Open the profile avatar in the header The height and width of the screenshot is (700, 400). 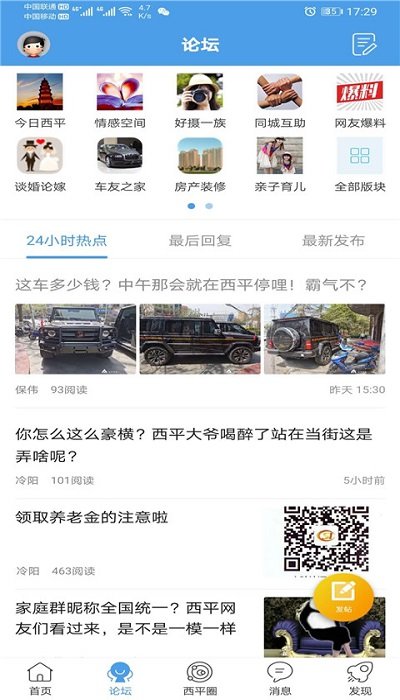(33, 44)
